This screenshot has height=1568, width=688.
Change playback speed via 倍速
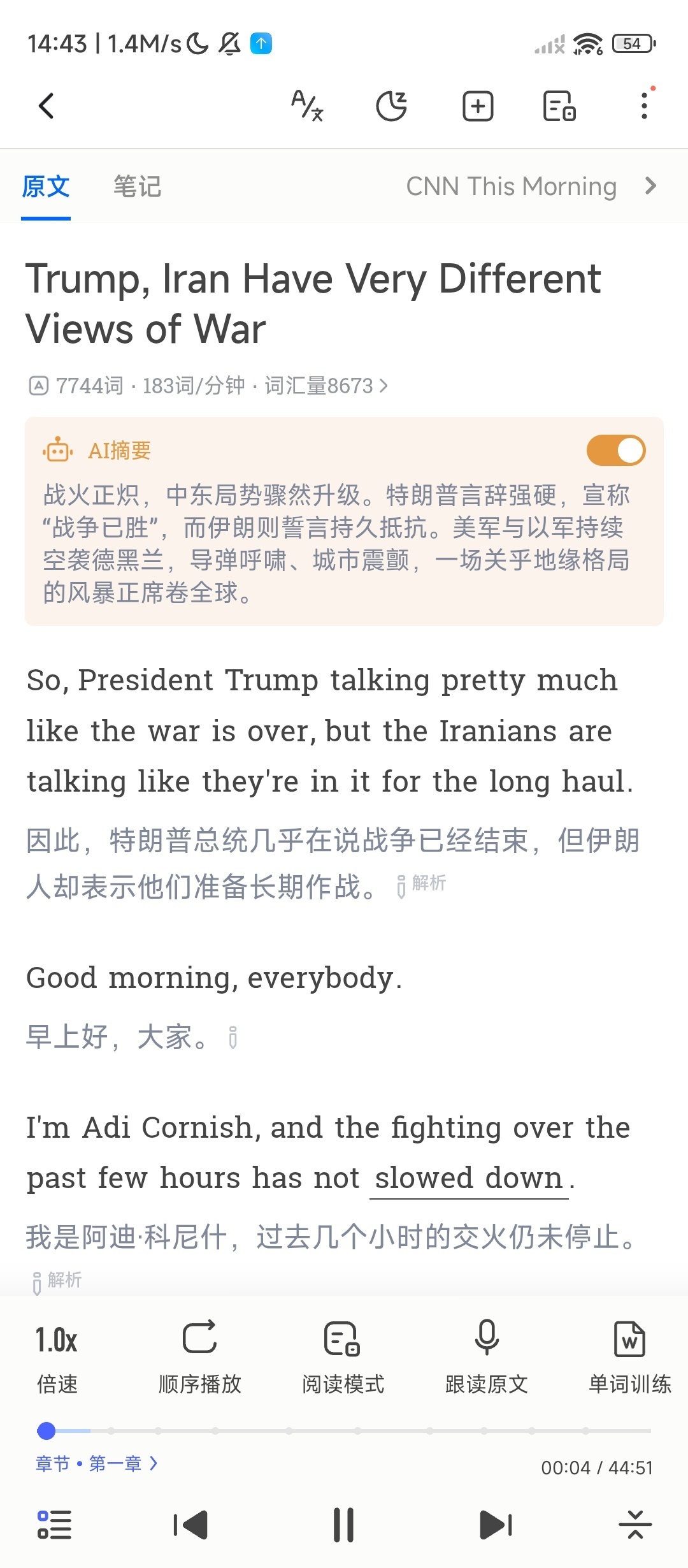click(57, 1357)
